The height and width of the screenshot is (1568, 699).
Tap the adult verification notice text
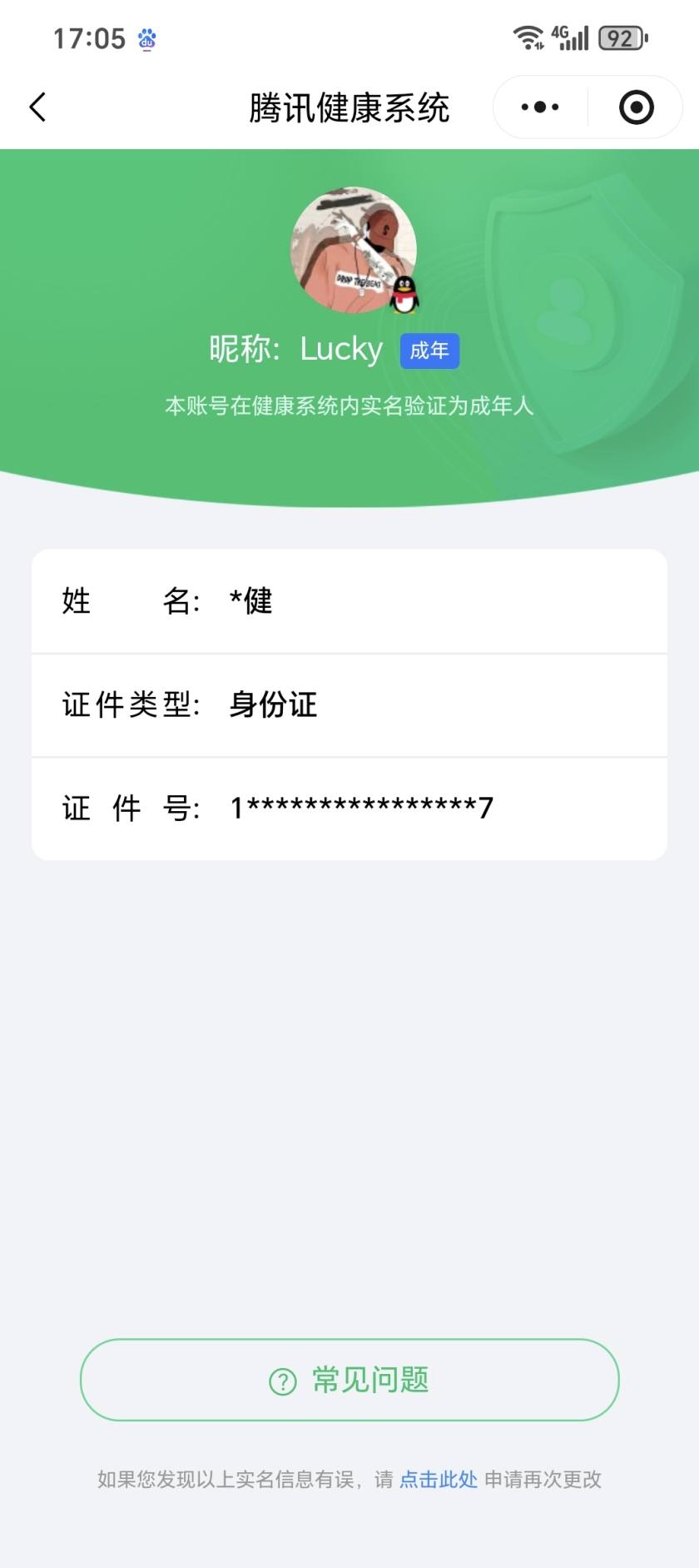349,408
